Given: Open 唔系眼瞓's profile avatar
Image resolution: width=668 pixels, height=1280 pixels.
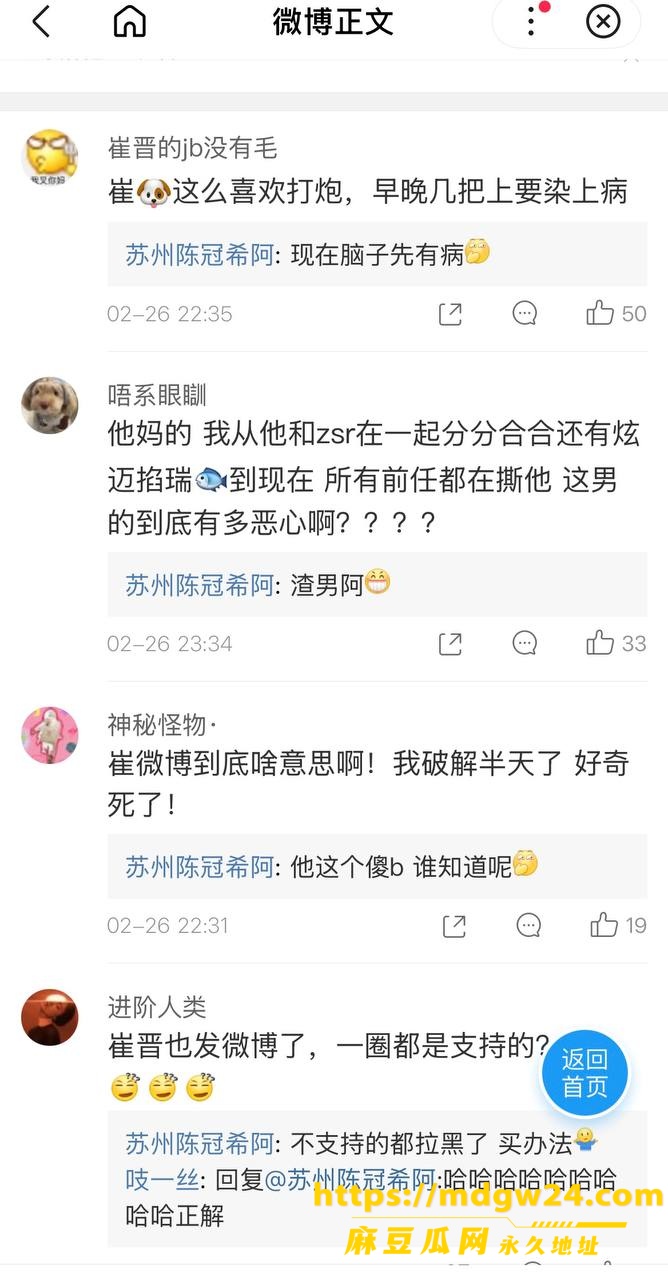Looking at the screenshot, I should pos(50,405).
